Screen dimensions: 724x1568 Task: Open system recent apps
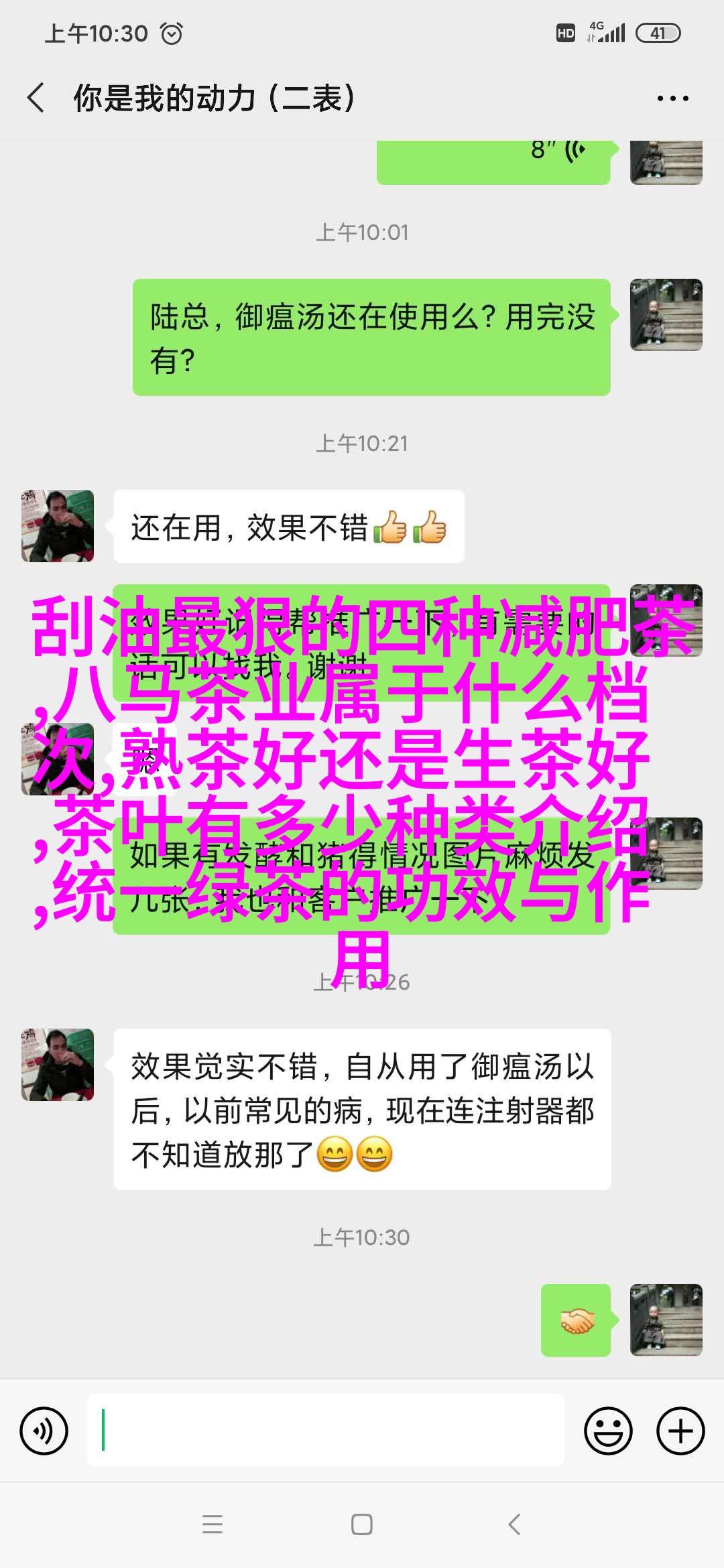[213, 1525]
